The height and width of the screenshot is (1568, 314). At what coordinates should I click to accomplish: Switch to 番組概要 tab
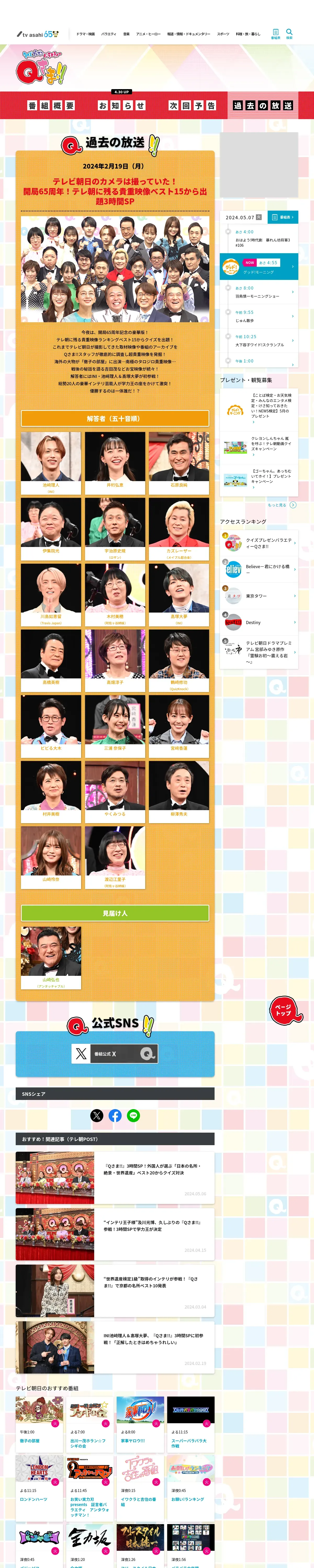pos(51,105)
